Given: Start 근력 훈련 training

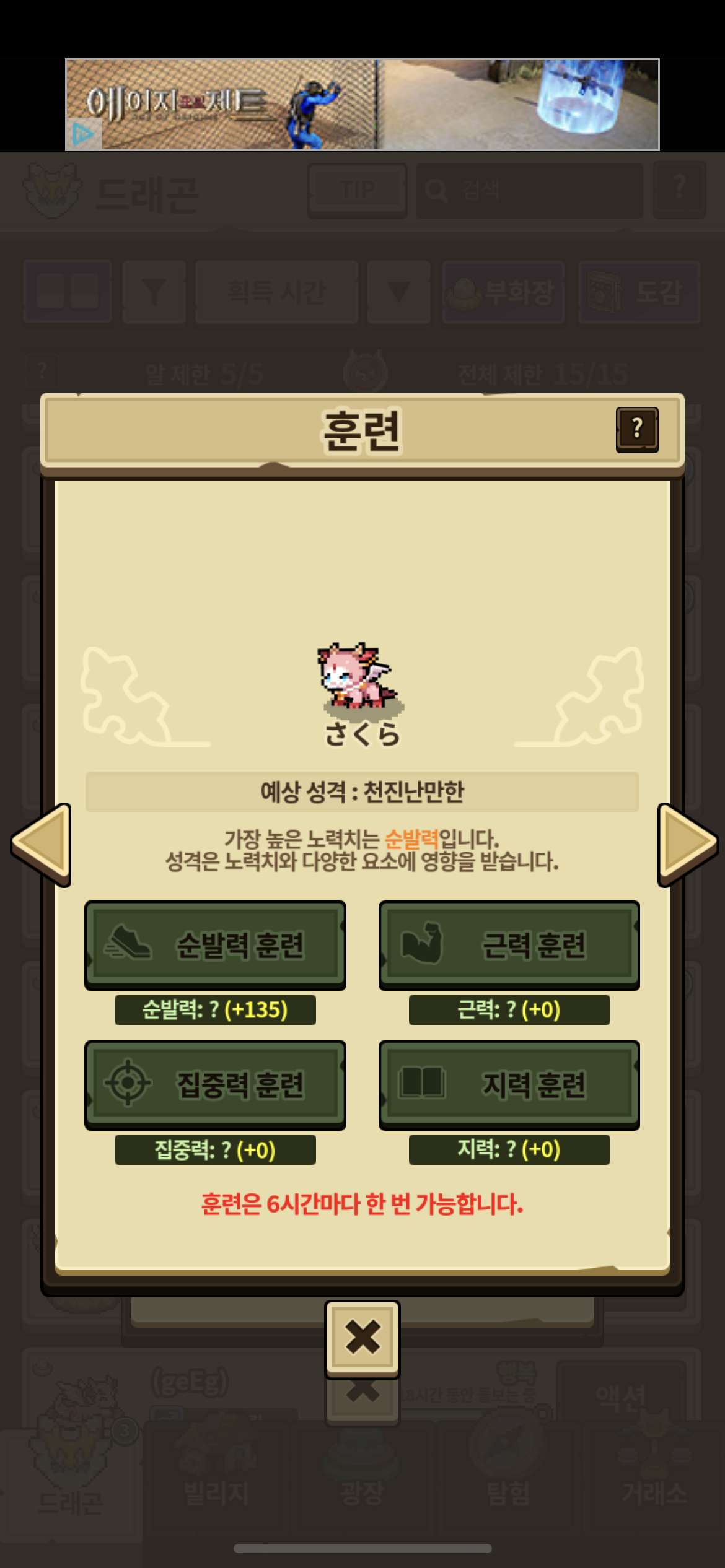Looking at the screenshot, I should (509, 945).
